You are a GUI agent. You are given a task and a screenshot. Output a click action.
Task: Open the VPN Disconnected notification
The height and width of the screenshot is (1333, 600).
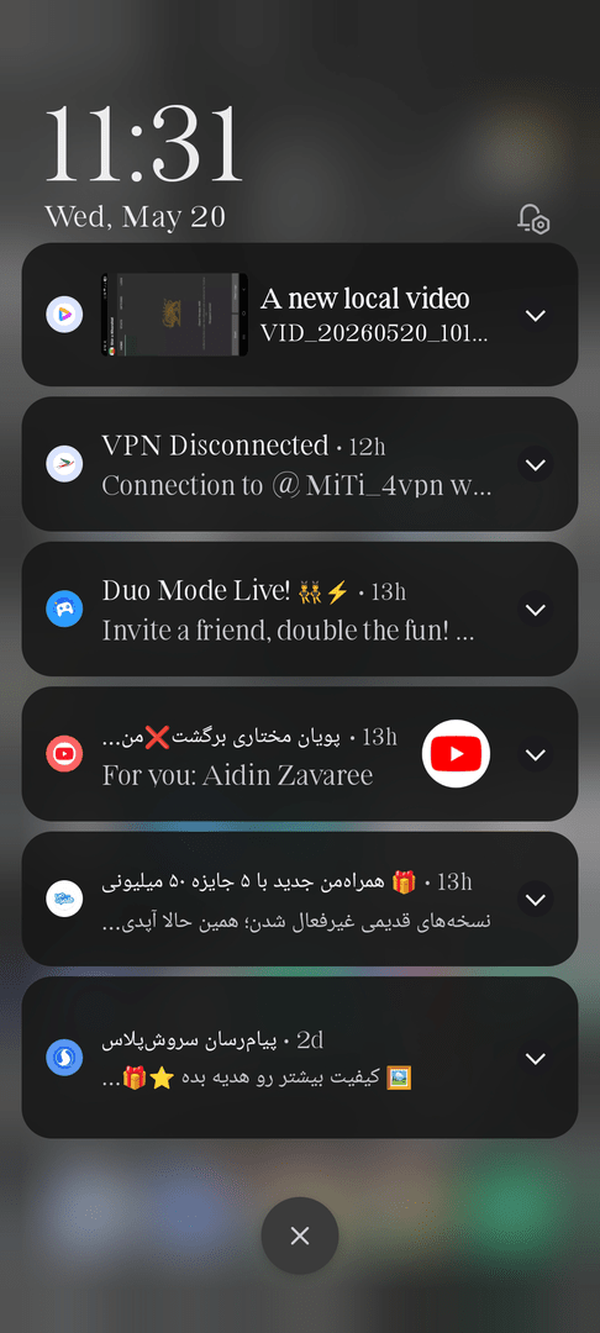[x=300, y=464]
